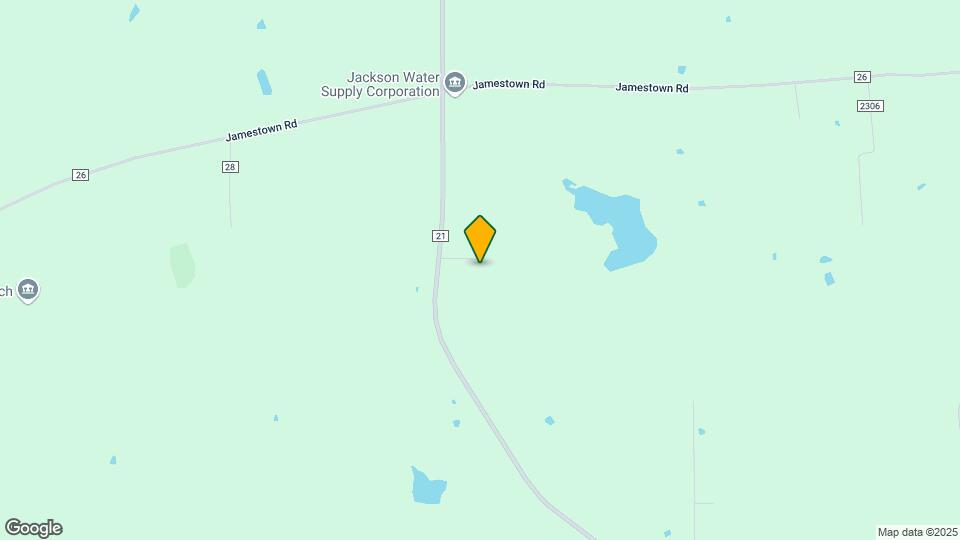Open Jackson Water Supply Corporation place pin
The width and height of the screenshot is (960, 540).
tap(455, 82)
